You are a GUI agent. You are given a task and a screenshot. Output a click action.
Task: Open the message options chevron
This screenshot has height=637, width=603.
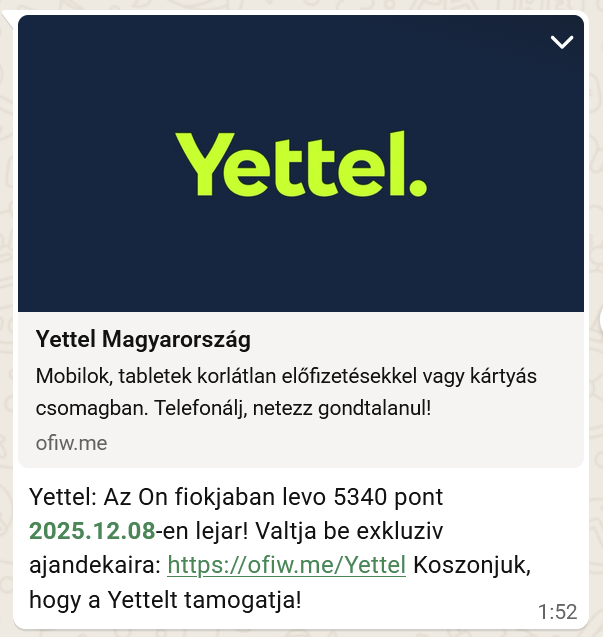tap(562, 42)
